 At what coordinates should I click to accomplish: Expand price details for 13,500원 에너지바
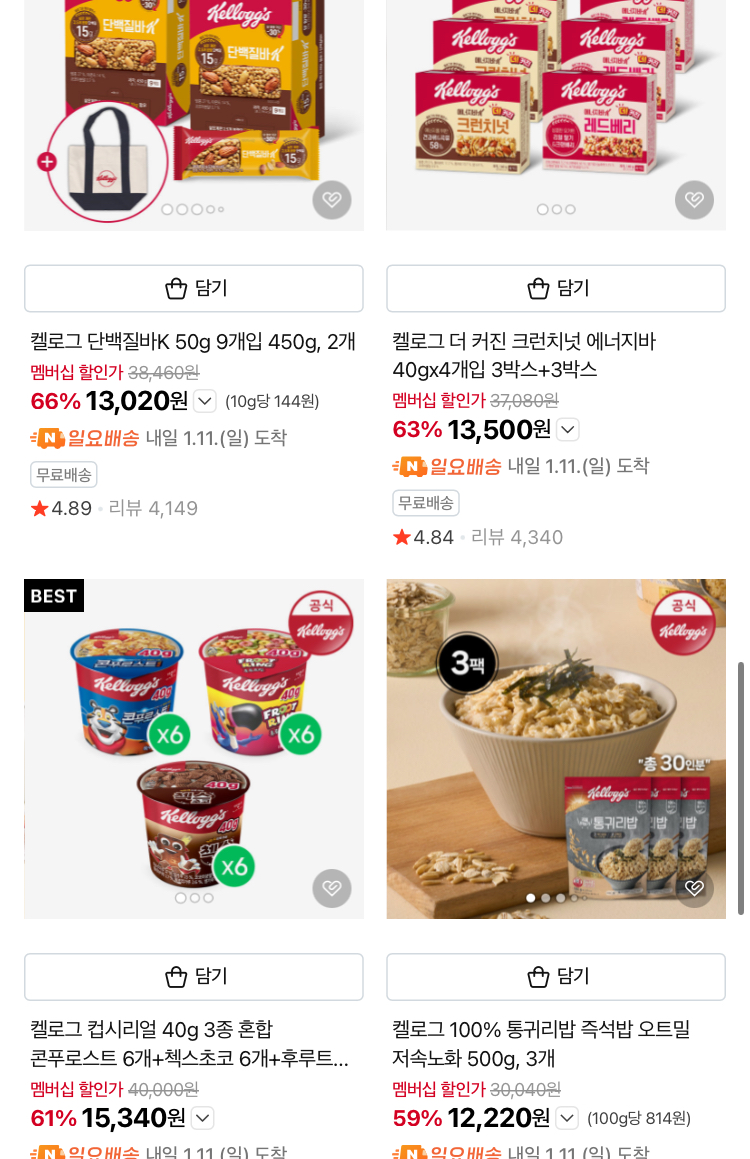coord(567,430)
